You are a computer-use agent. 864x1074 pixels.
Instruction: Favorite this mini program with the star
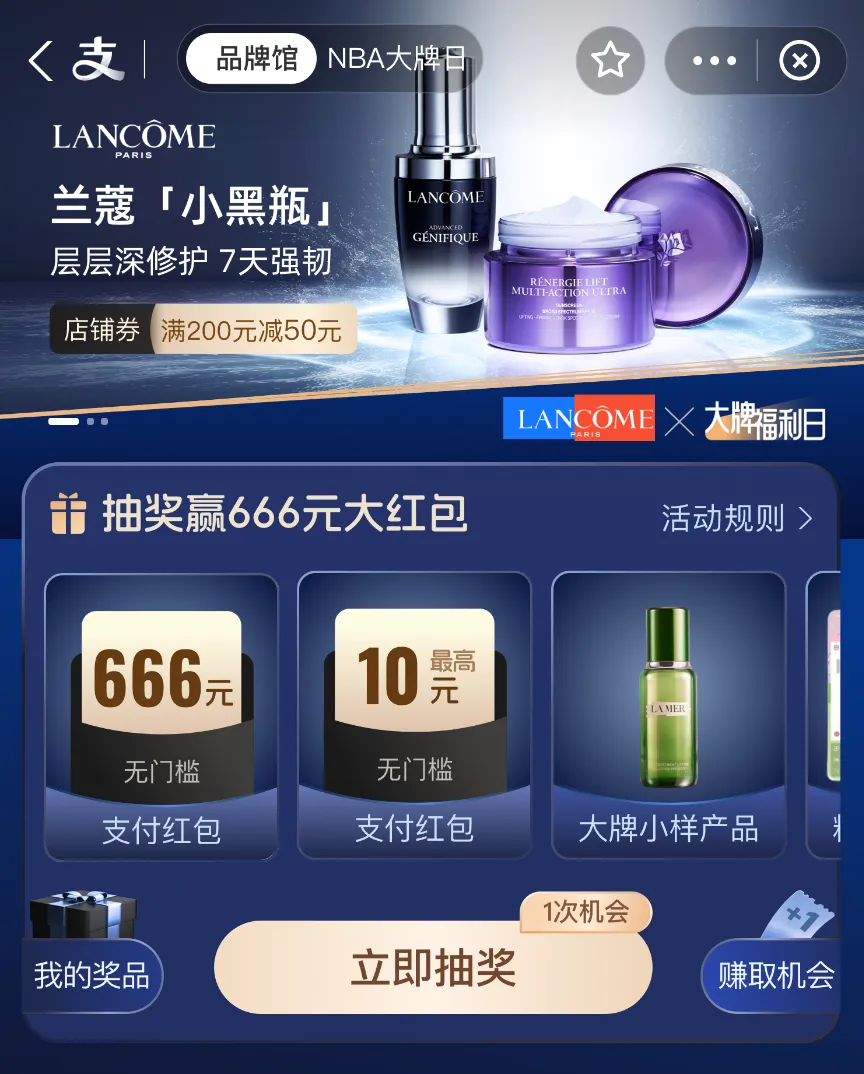(x=610, y=61)
